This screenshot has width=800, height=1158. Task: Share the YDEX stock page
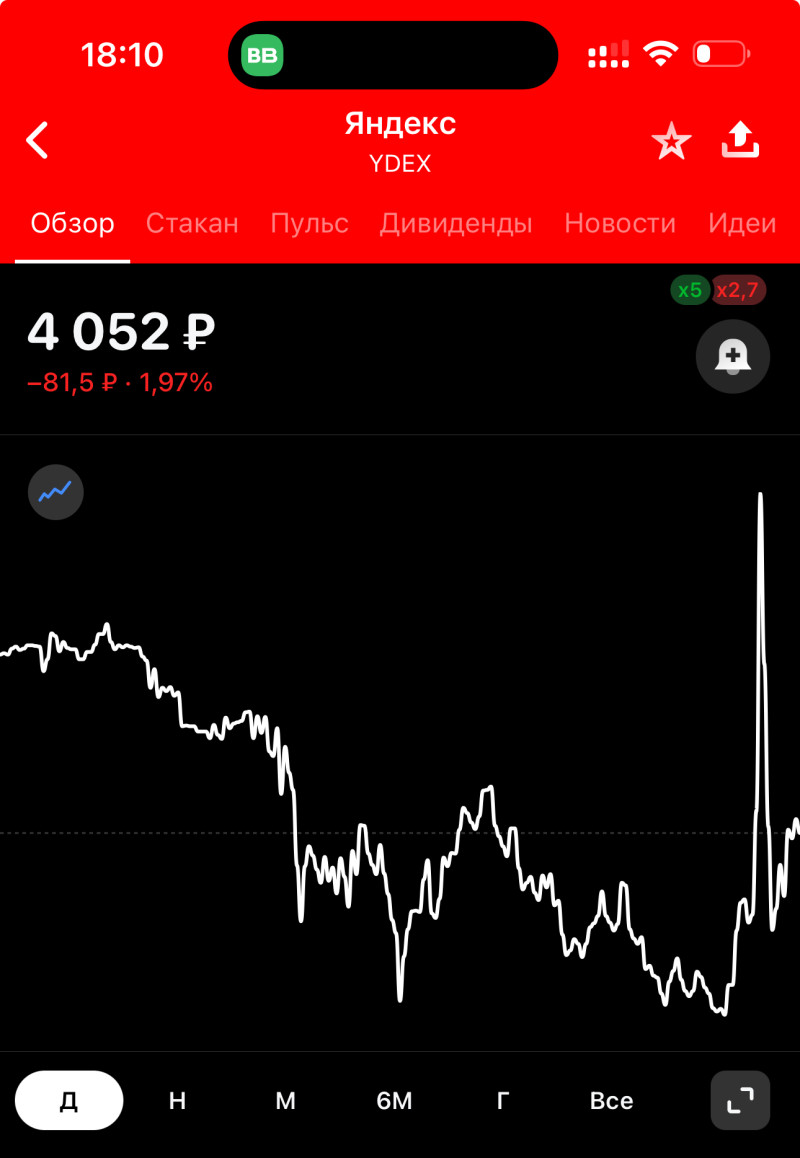[x=740, y=141]
